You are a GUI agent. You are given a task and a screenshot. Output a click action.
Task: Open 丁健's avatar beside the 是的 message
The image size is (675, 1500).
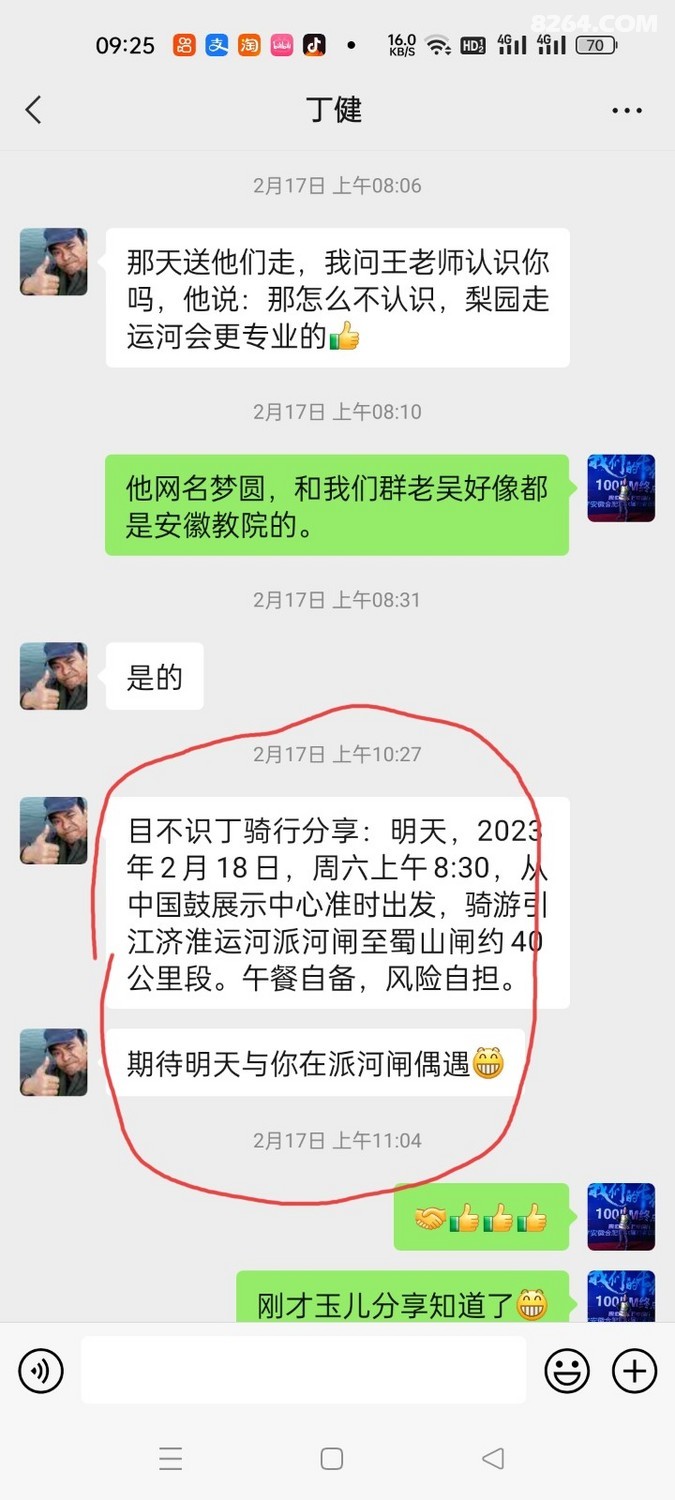pyautogui.click(x=54, y=676)
